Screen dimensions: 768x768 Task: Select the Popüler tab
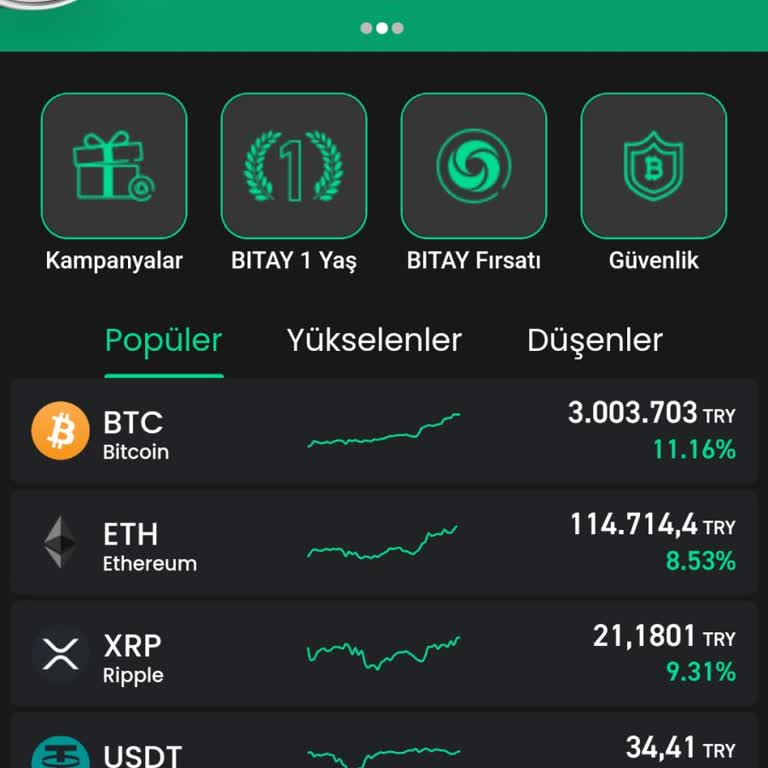point(164,340)
